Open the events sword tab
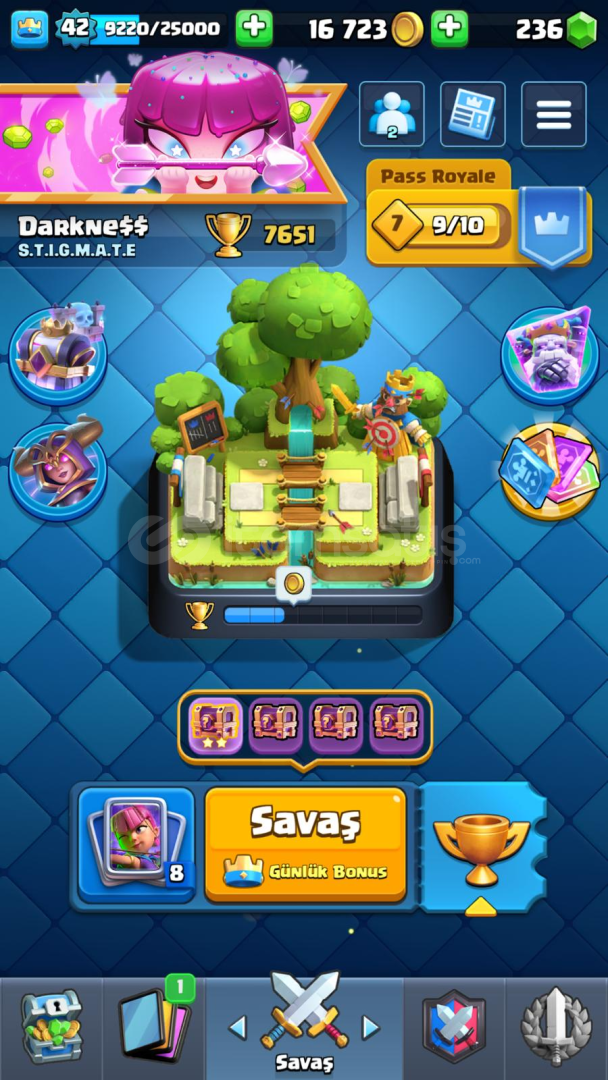 point(556,1026)
